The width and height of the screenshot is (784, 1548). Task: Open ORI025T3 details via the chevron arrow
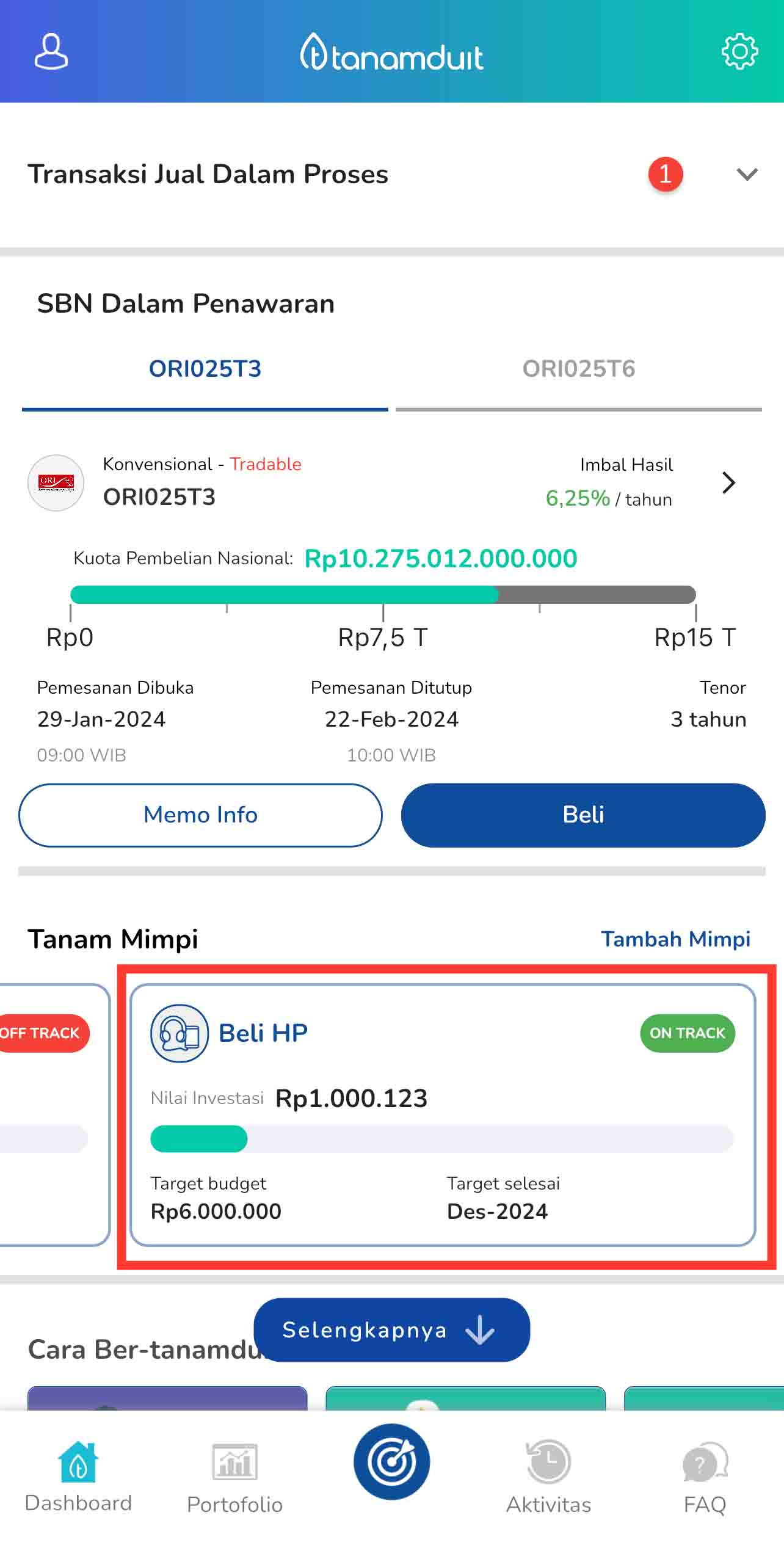728,483
